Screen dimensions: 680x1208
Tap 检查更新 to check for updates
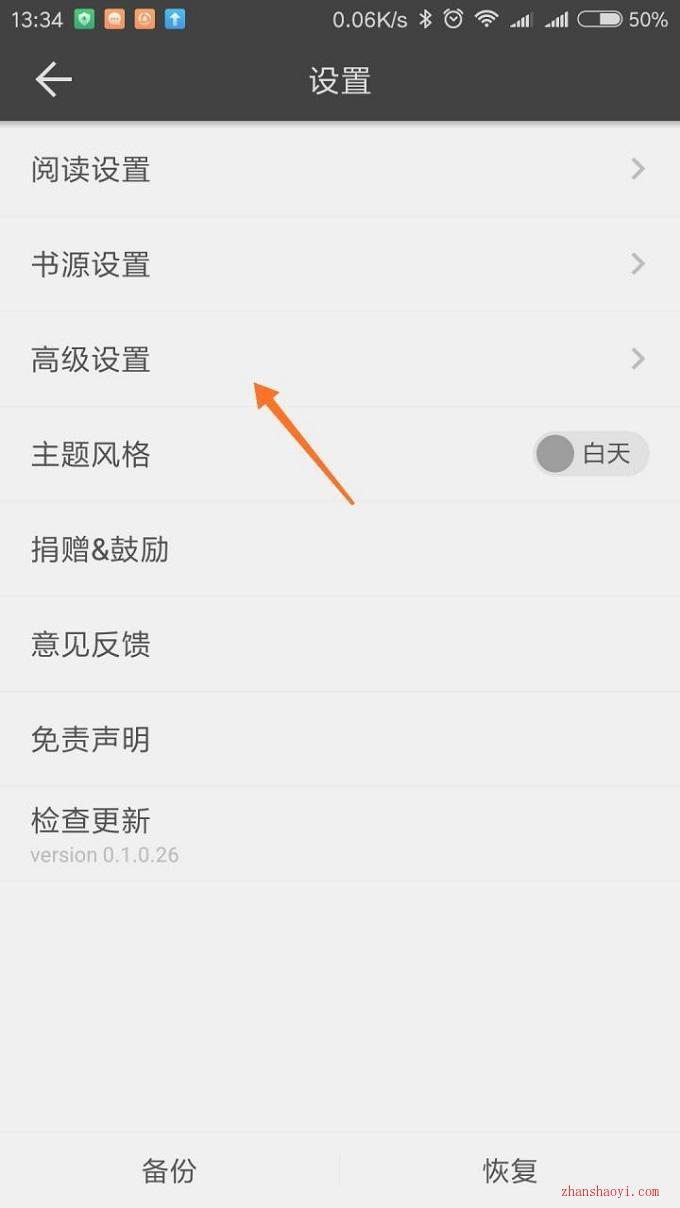340,834
